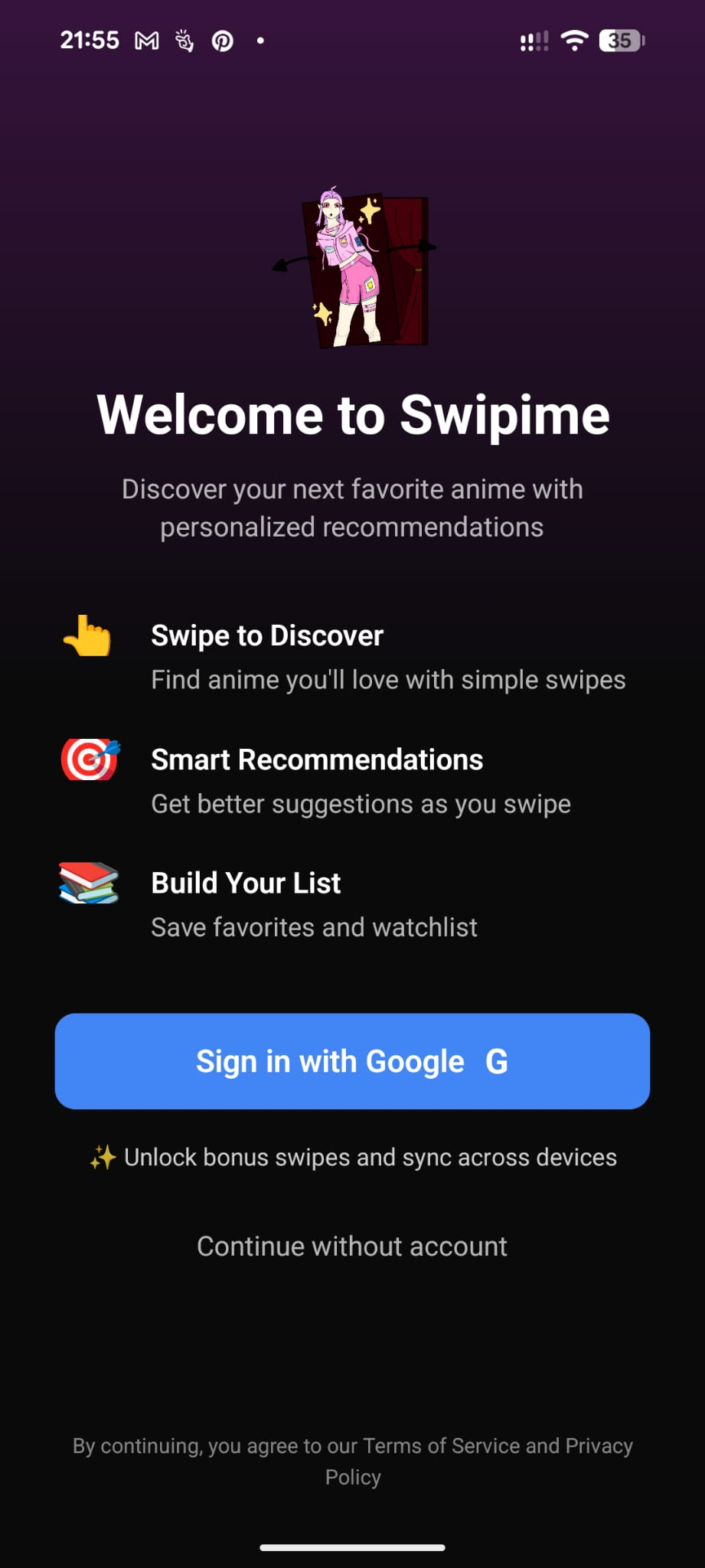The image size is (705, 1568).
Task: Tap the clock showing 21:55
Action: (x=91, y=40)
